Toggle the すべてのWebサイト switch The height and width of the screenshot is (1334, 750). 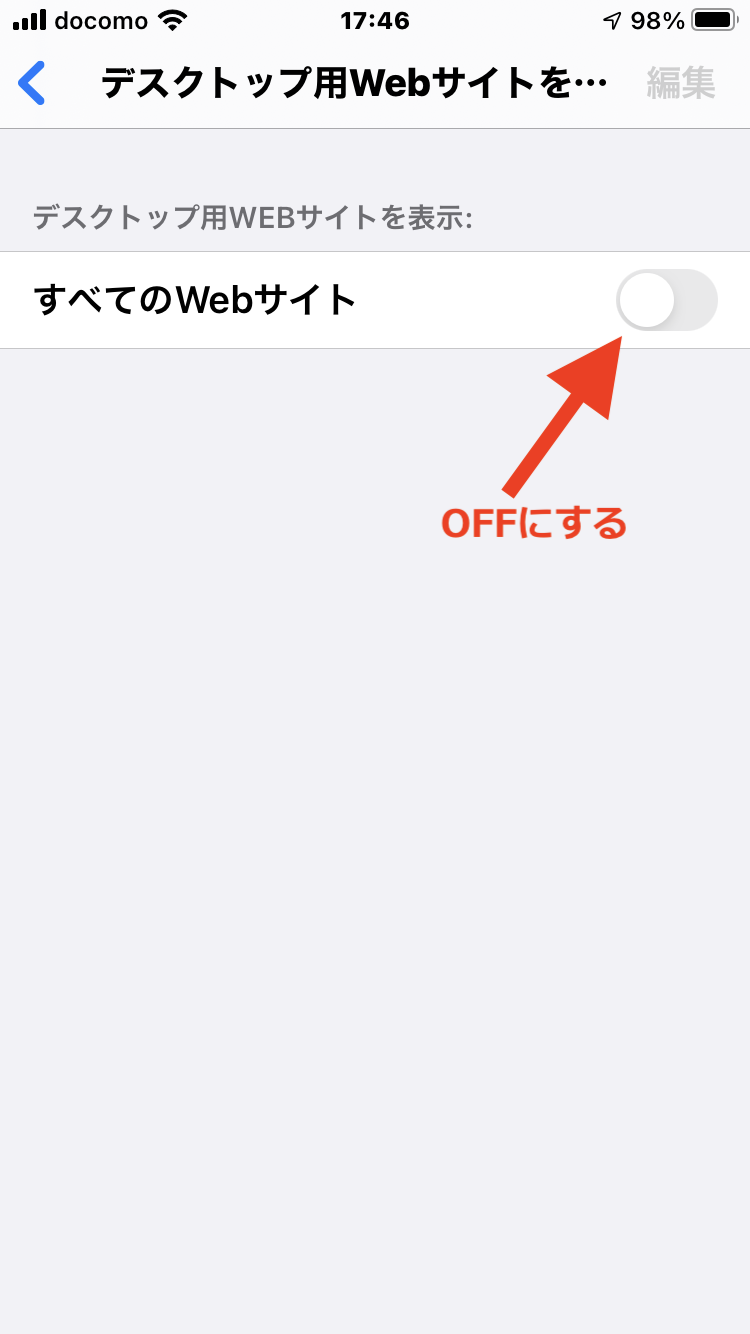click(x=667, y=300)
